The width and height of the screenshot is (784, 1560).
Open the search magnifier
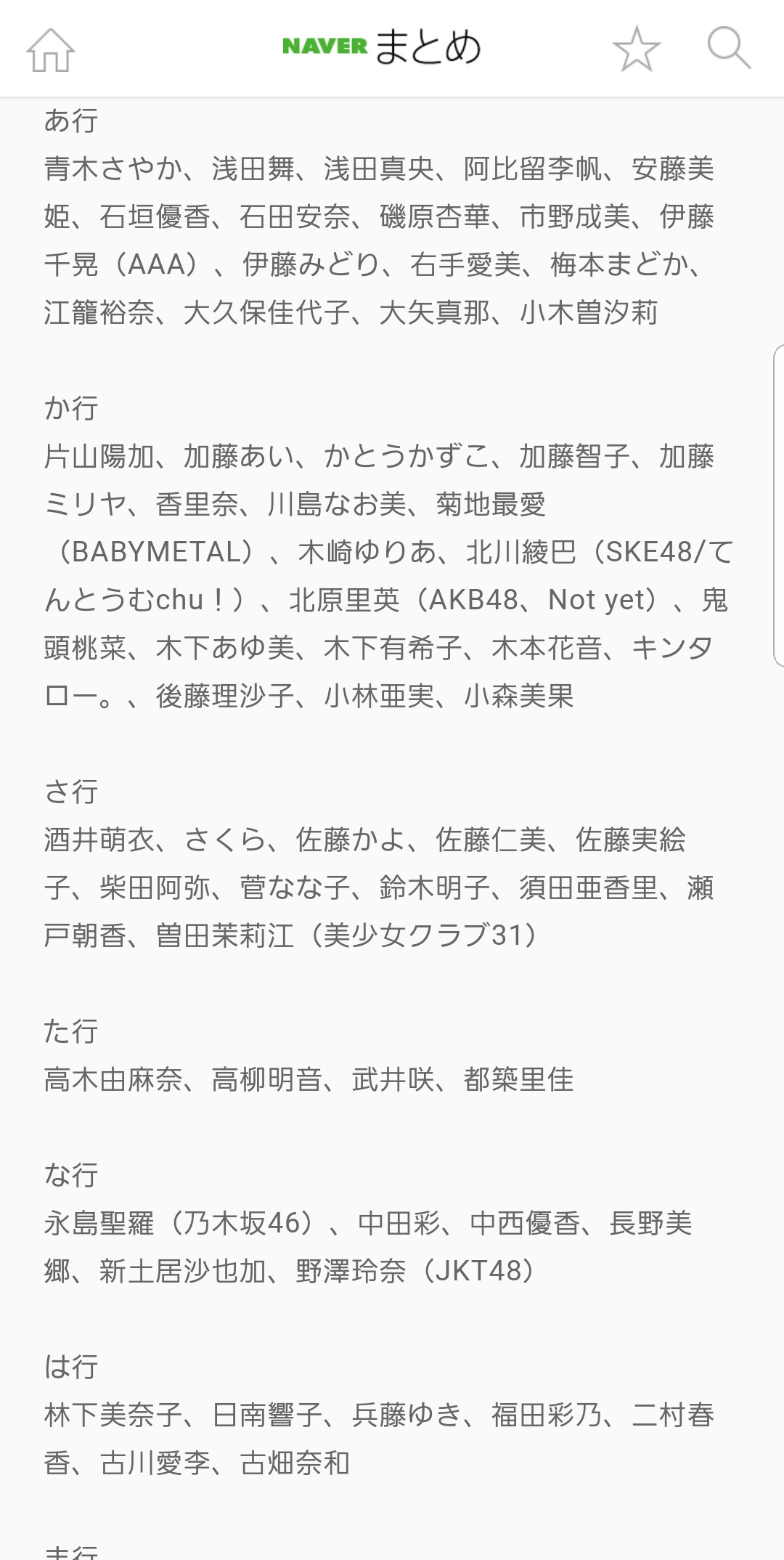729,48
